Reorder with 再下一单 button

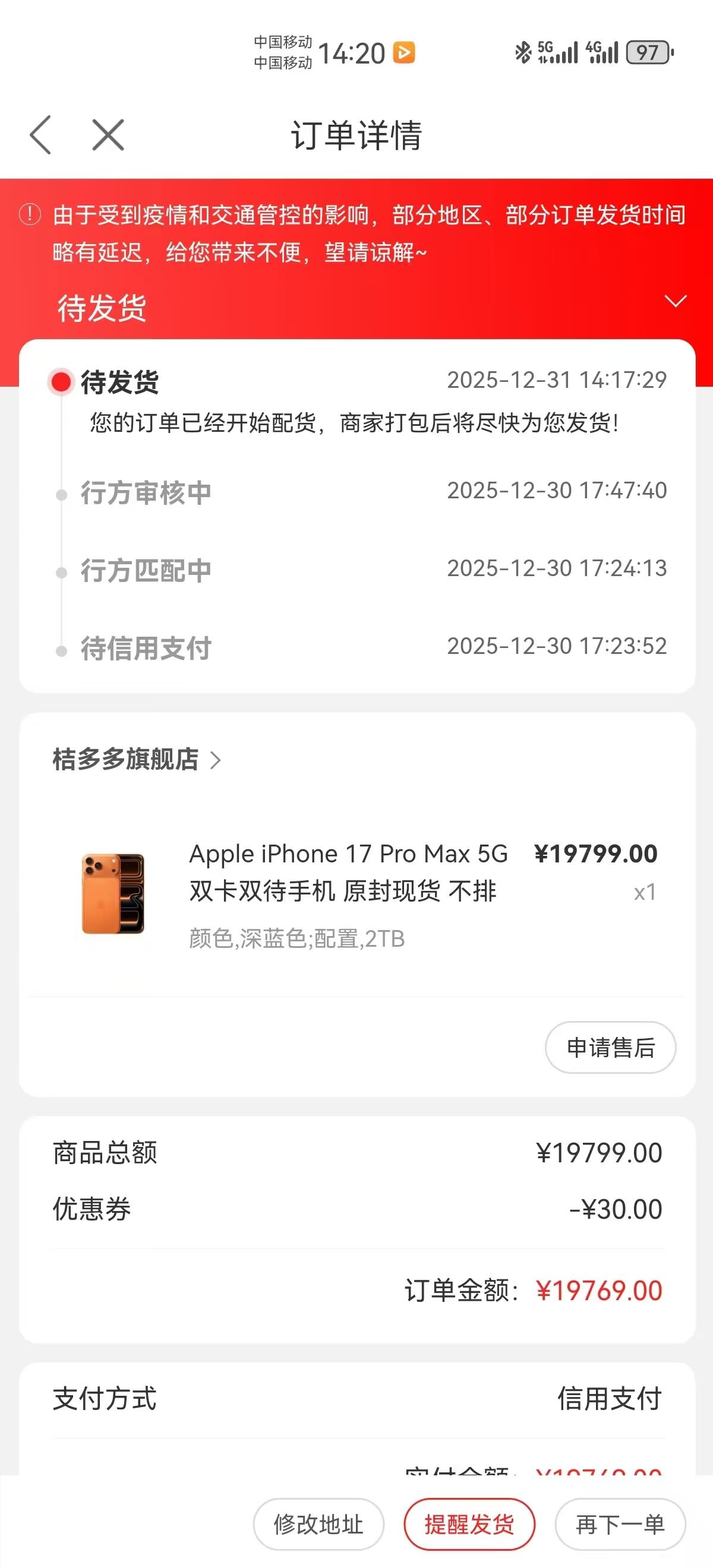tap(620, 1525)
